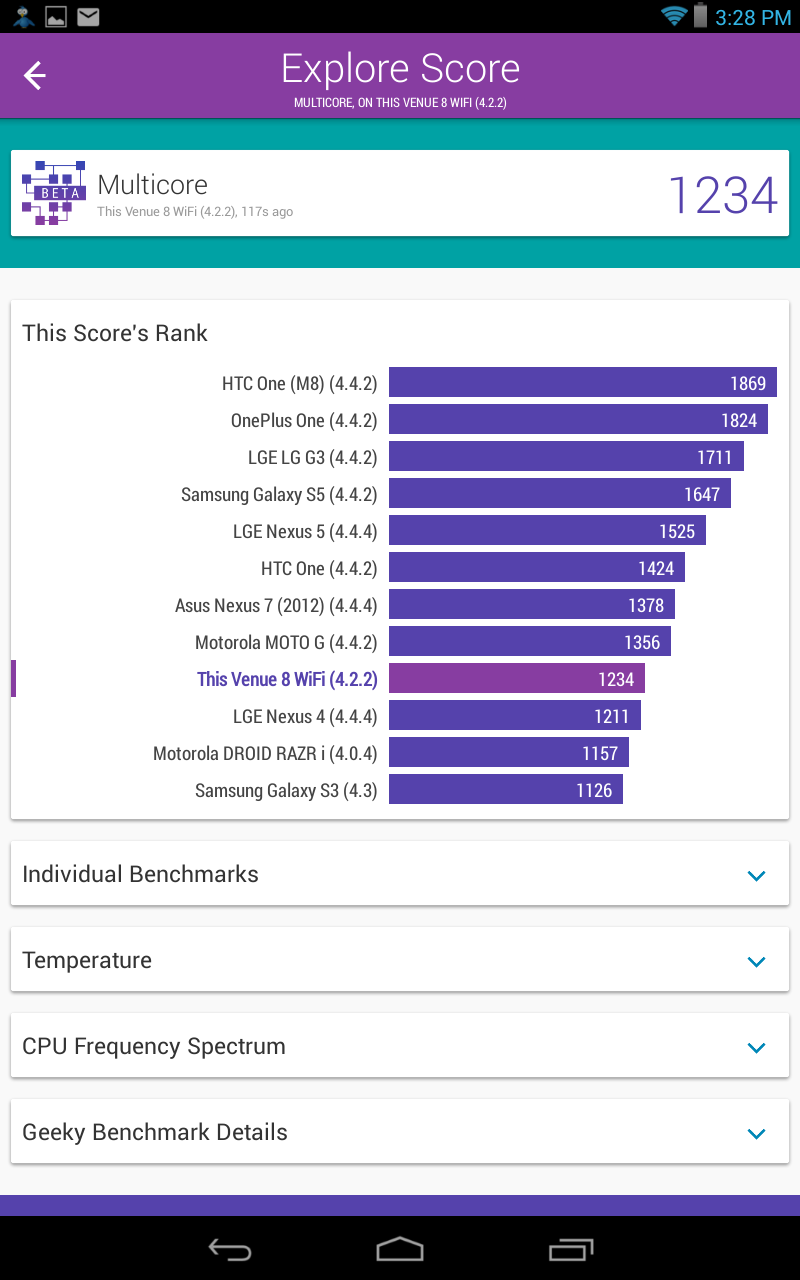Tap the system home button
The height and width of the screenshot is (1280, 800).
[x=400, y=1249]
